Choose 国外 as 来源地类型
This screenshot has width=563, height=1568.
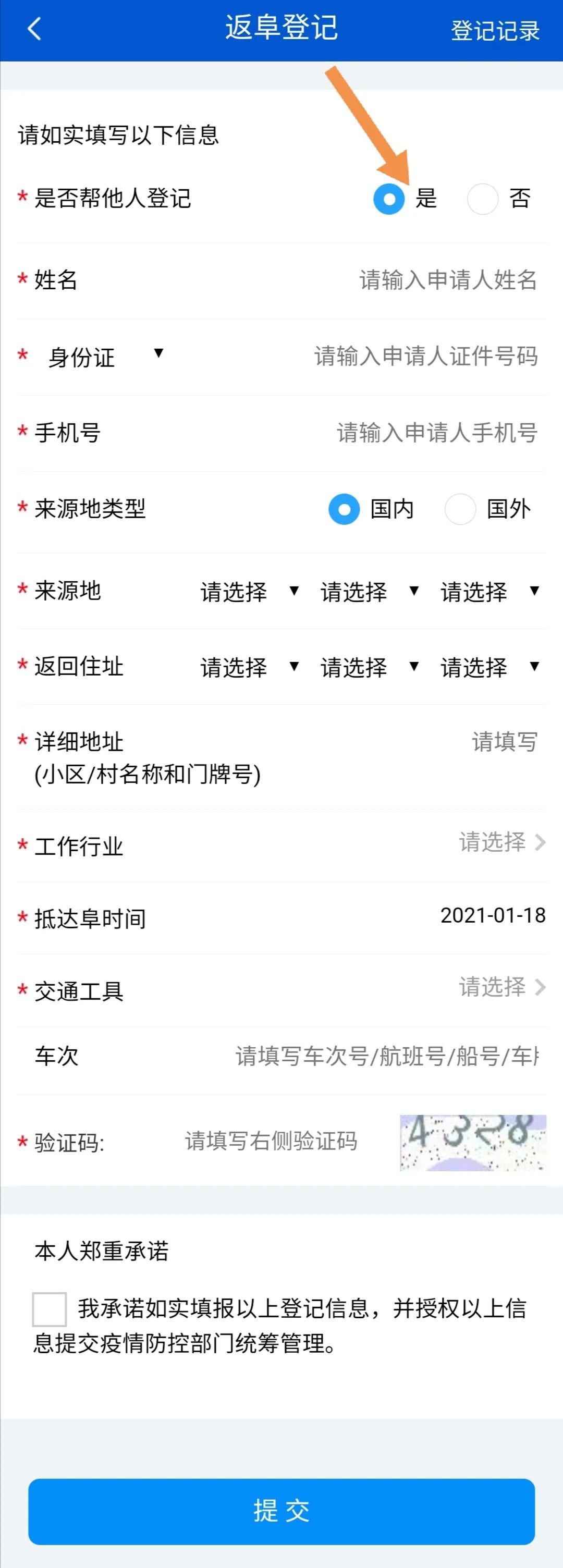point(460,509)
